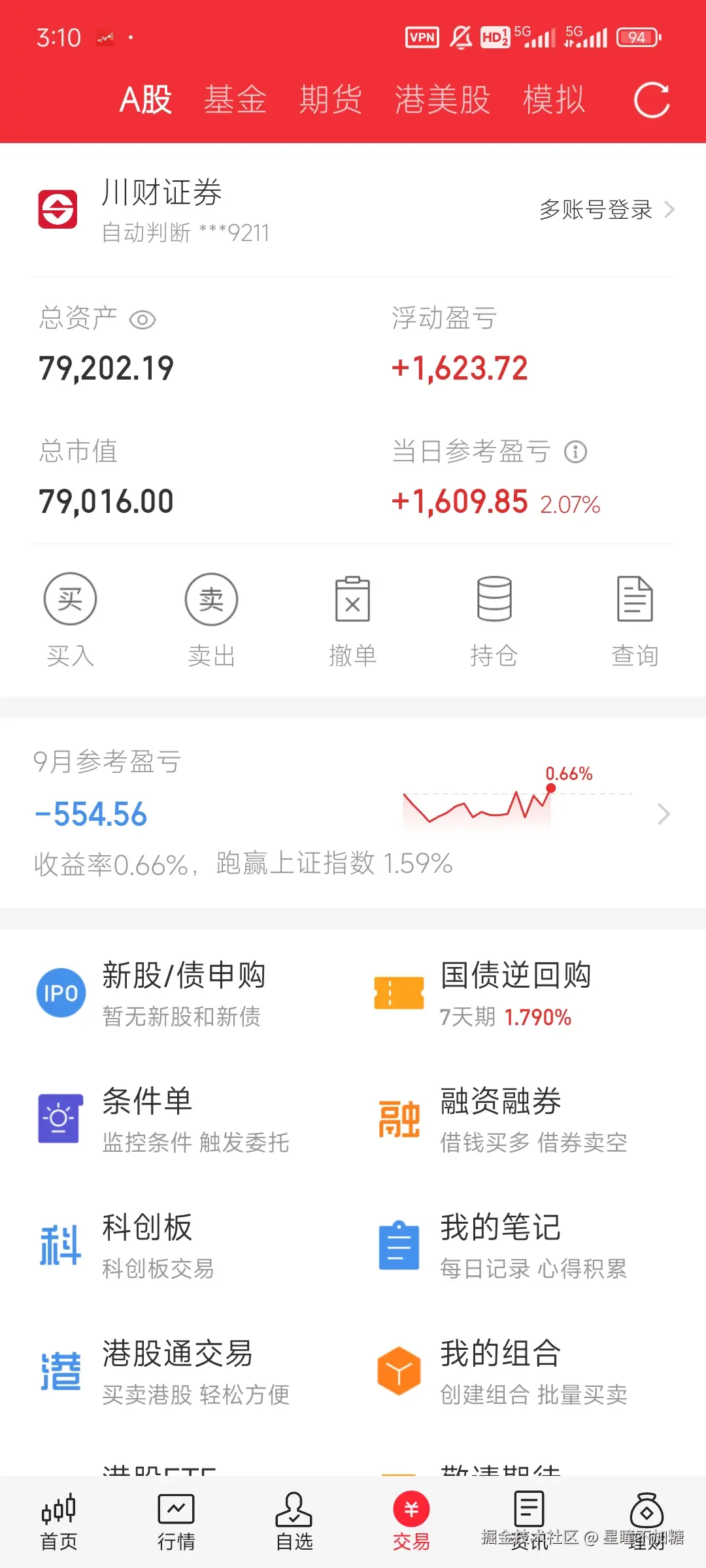Open 我的笔记 notes feature

(x=399, y=1243)
